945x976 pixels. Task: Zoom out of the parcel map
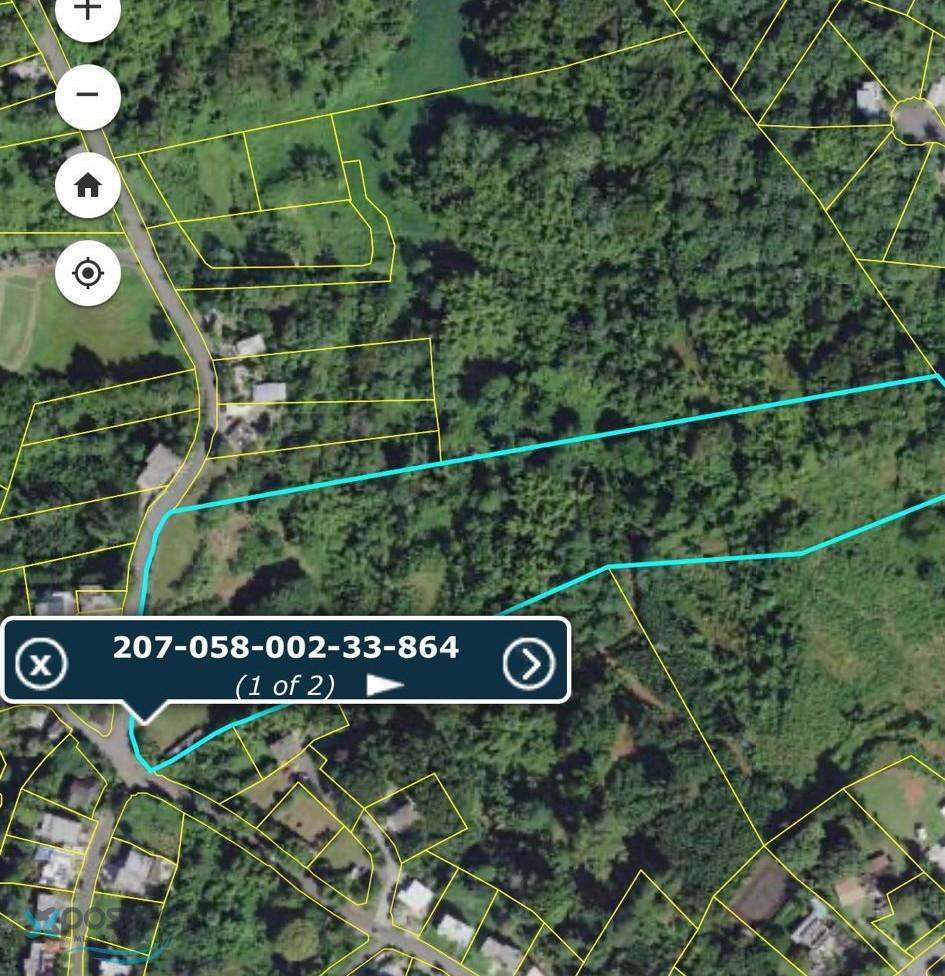(x=88, y=96)
